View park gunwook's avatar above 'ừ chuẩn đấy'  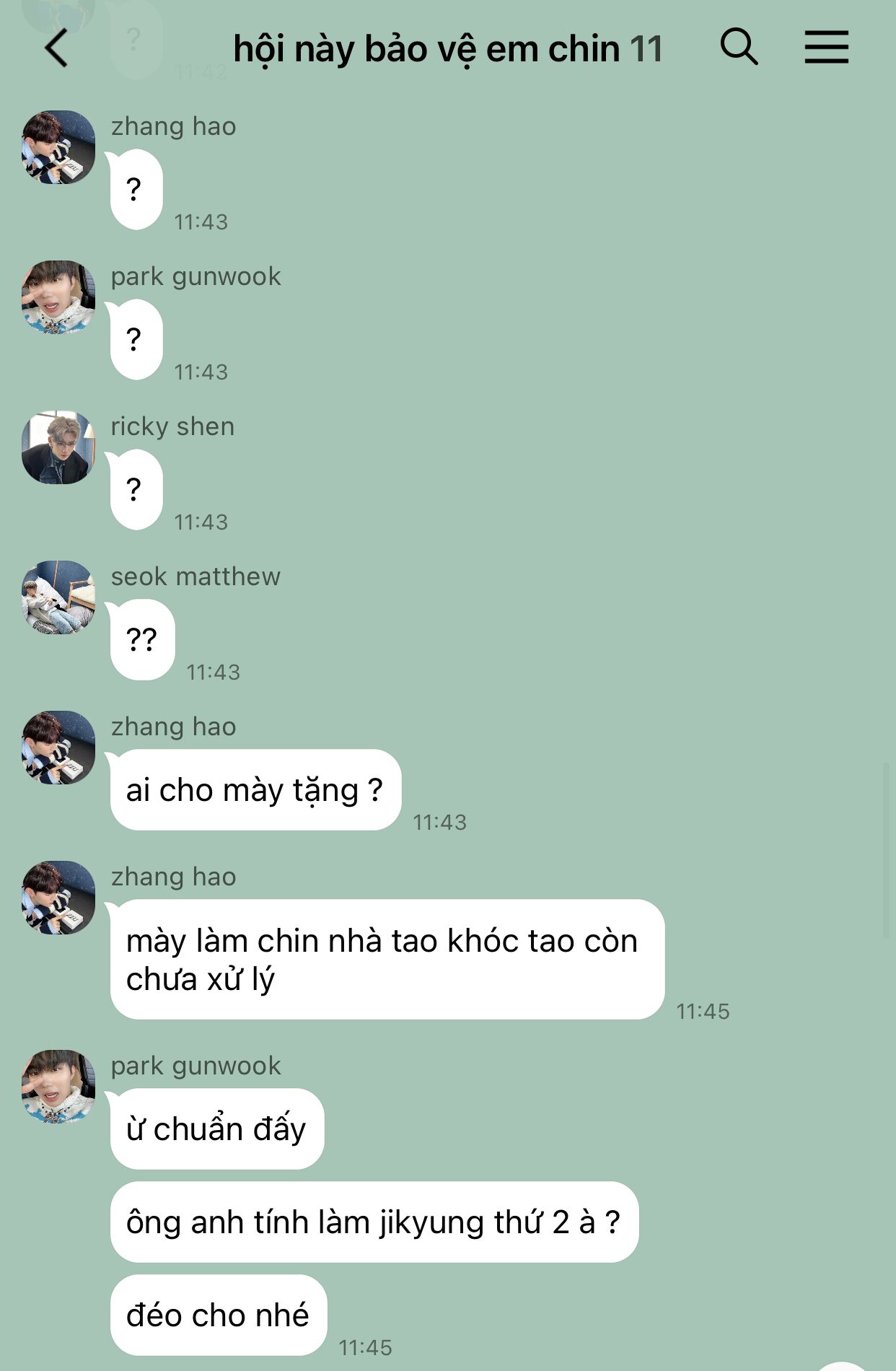(x=58, y=1087)
